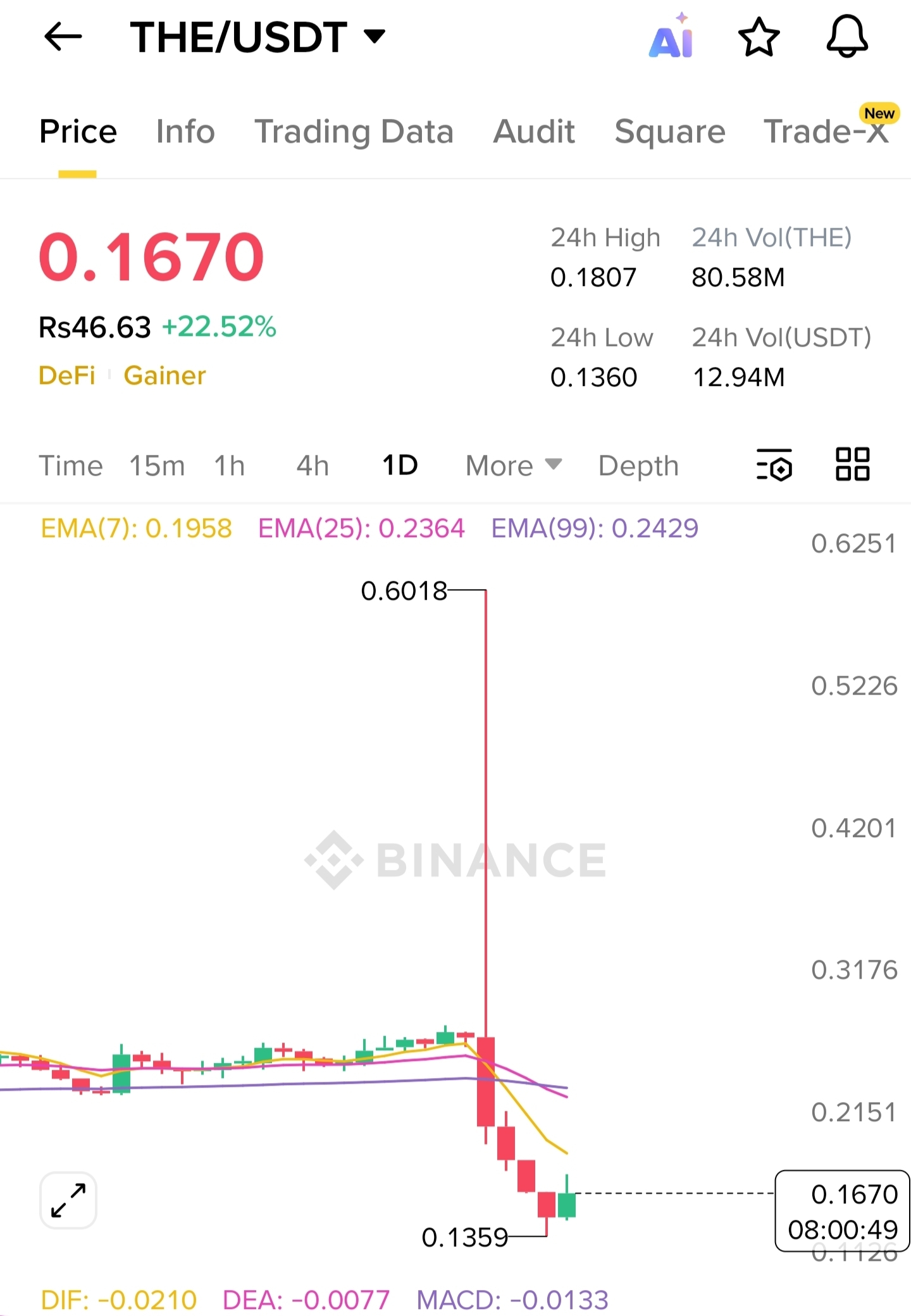Open the Square tab
The image size is (911, 1316).
click(x=669, y=132)
